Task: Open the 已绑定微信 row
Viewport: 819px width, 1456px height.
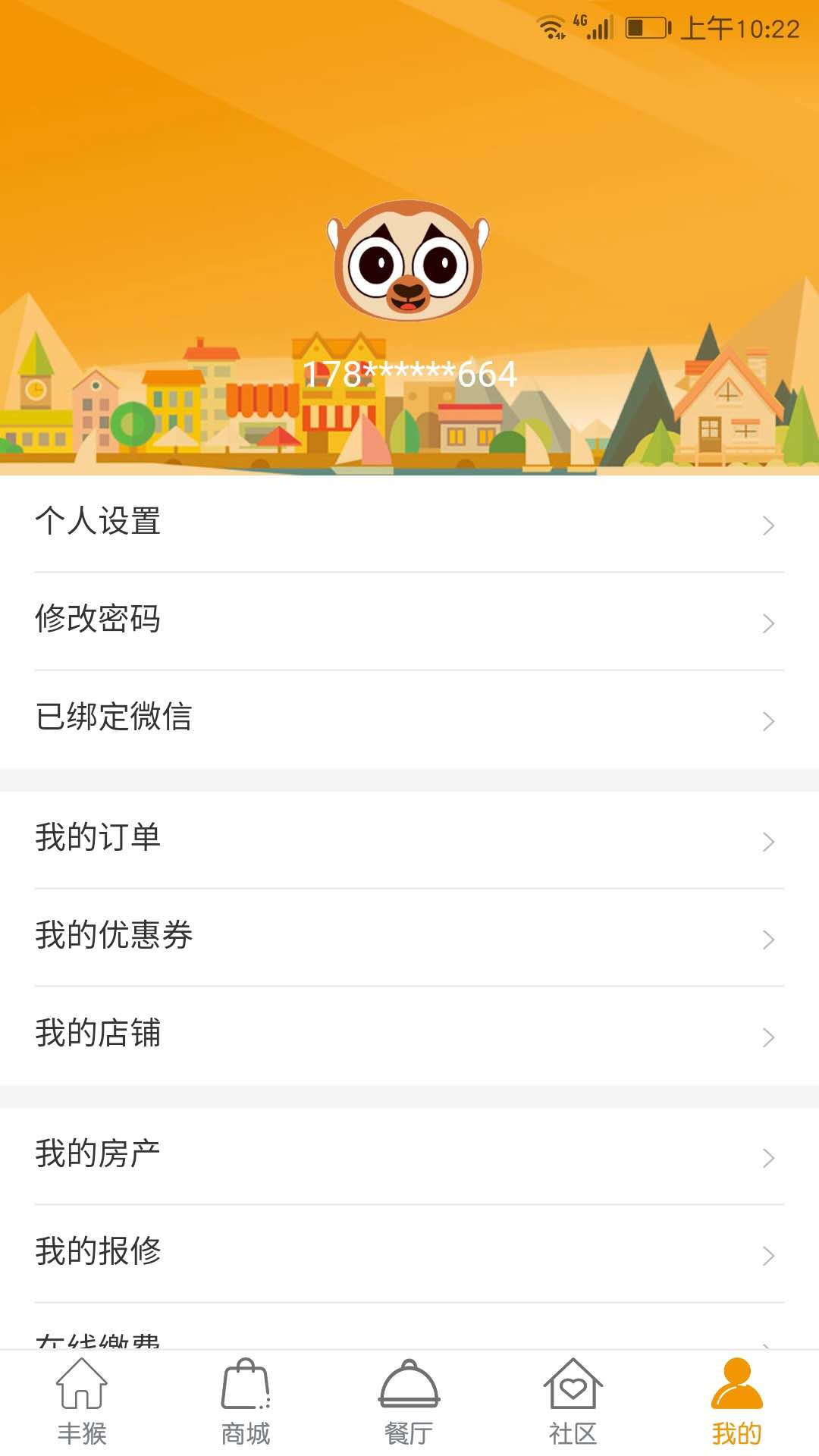Action: 409,718
